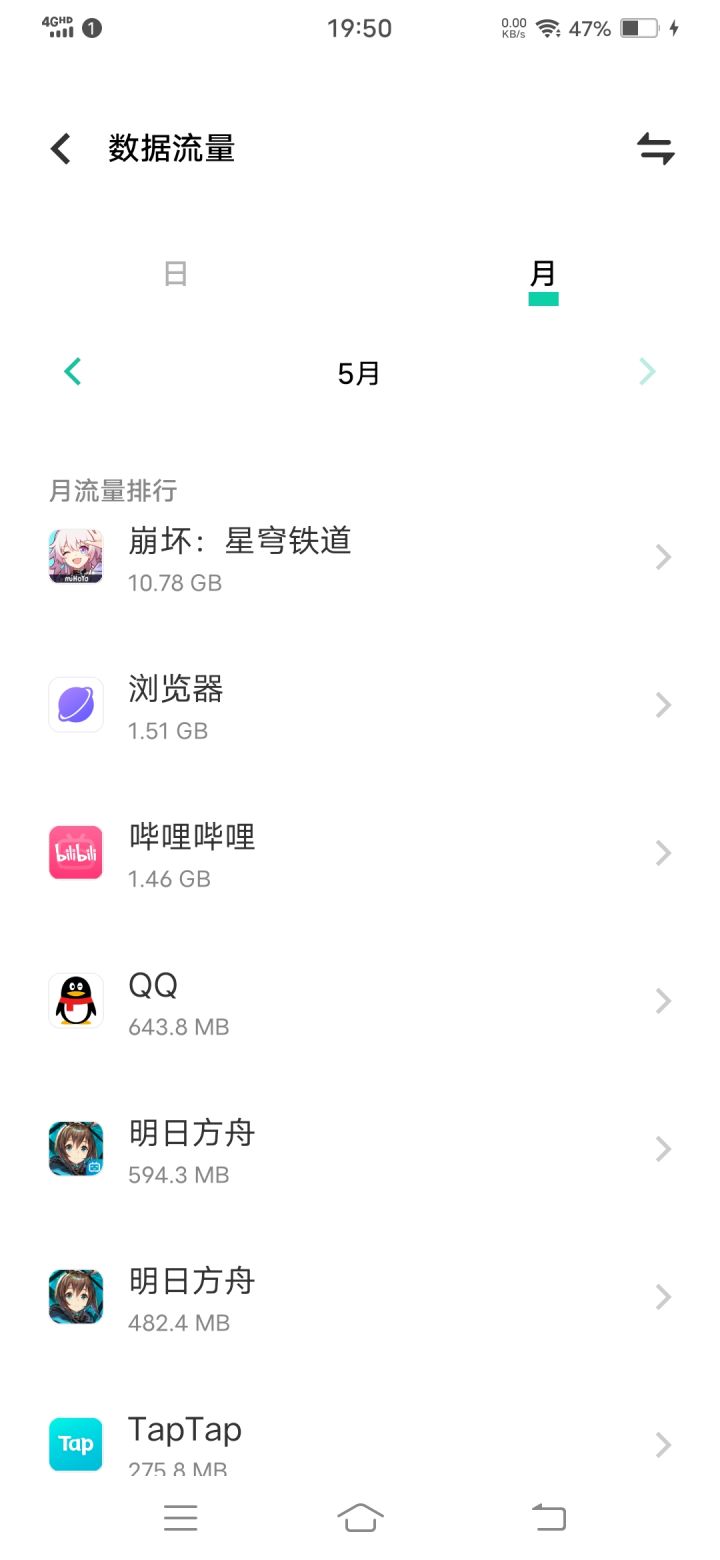Tap the system home button
This screenshot has width=720, height=1560.
[x=360, y=1518]
